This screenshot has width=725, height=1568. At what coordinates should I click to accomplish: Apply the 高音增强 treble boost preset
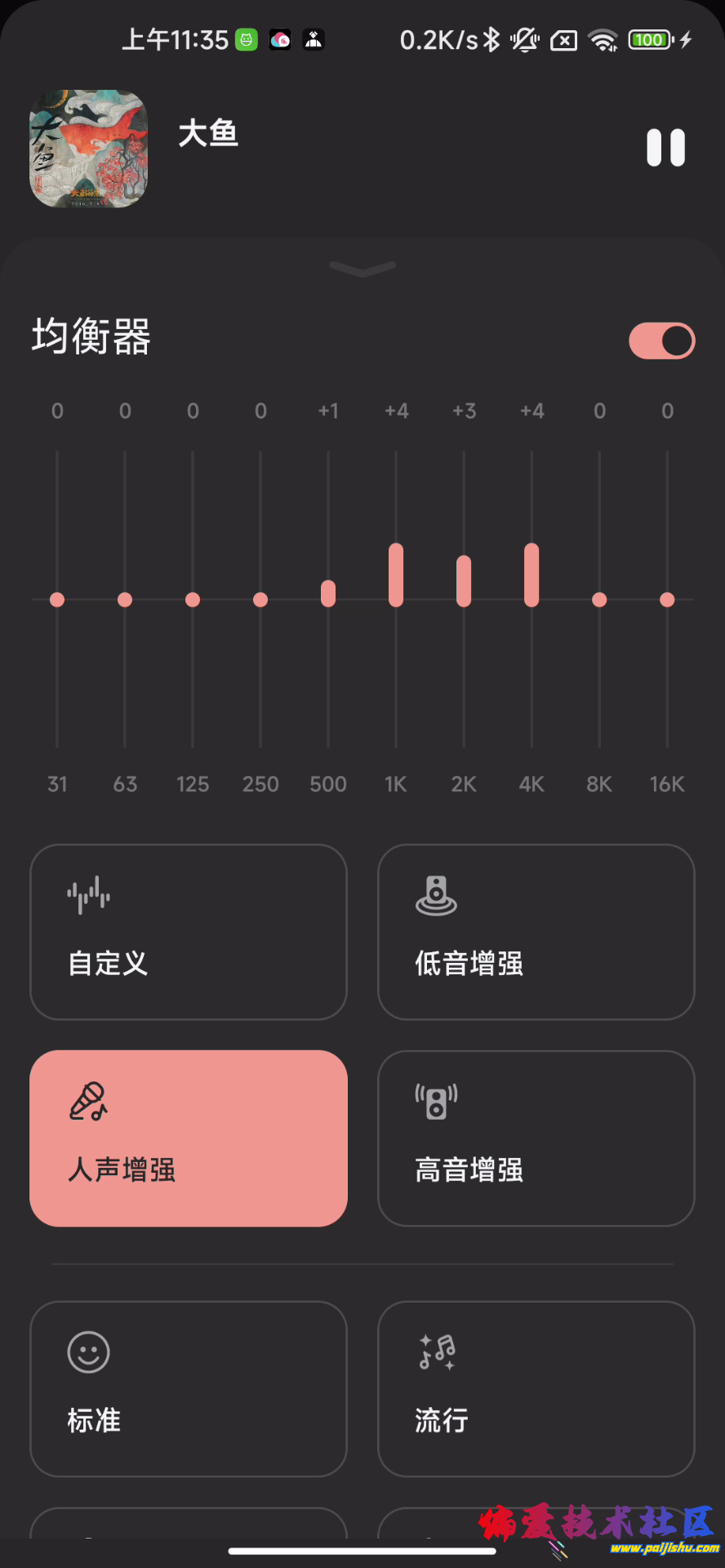pyautogui.click(x=536, y=1138)
